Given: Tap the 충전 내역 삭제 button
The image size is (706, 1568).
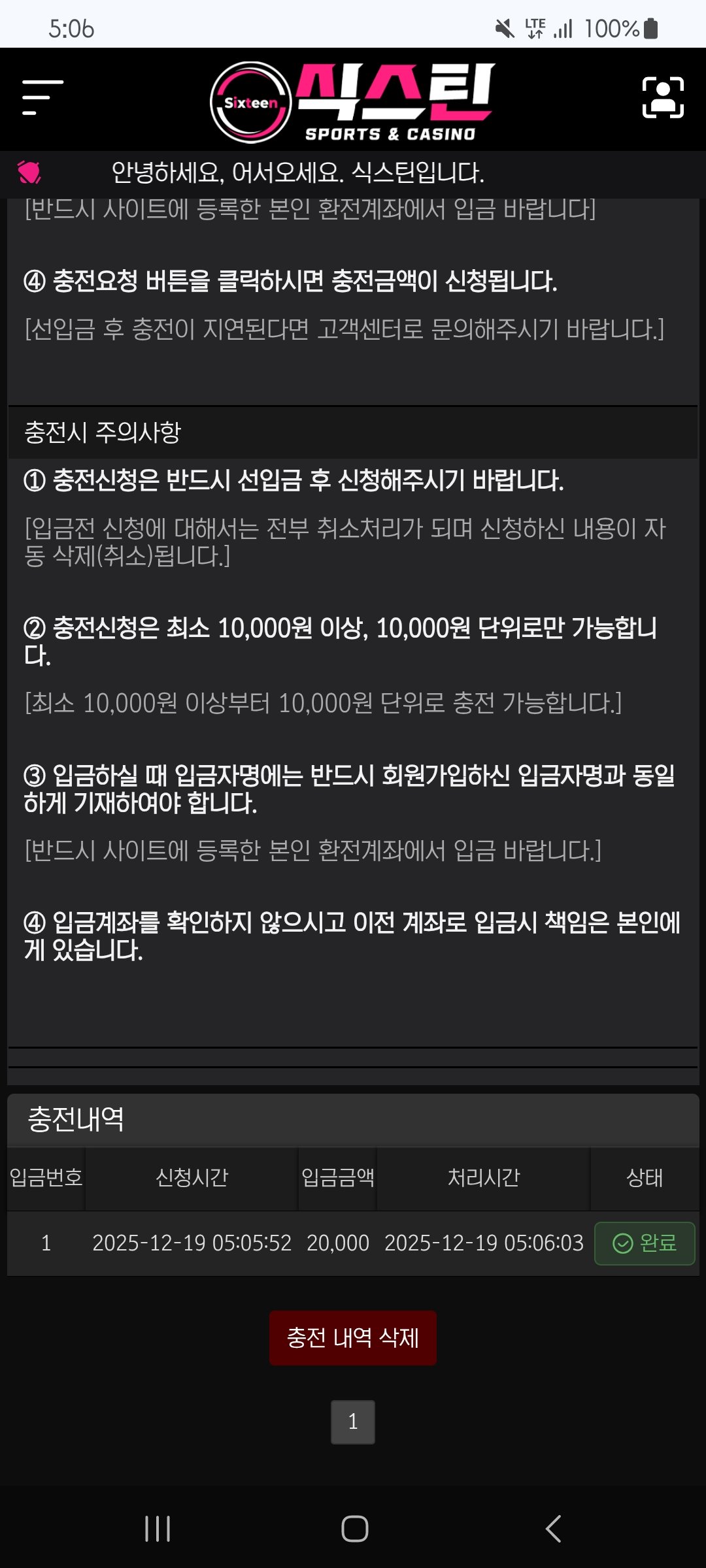Looking at the screenshot, I should (353, 1337).
